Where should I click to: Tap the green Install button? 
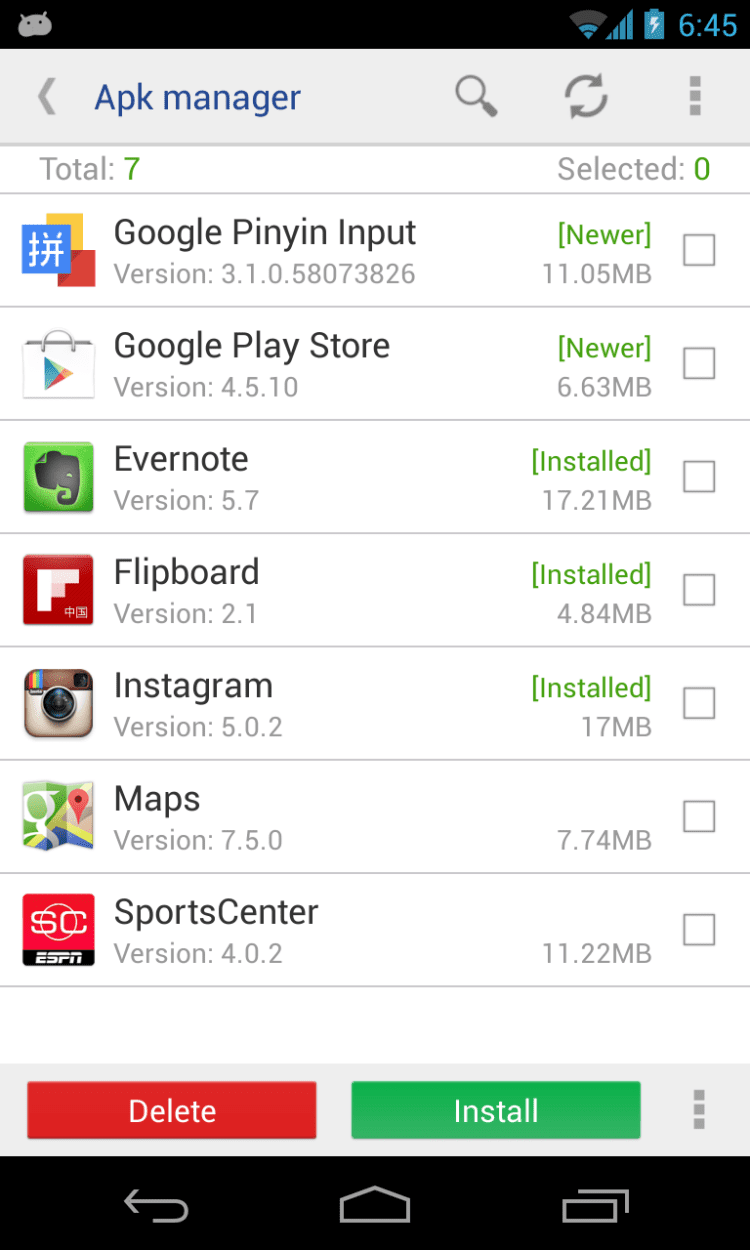(x=496, y=1110)
